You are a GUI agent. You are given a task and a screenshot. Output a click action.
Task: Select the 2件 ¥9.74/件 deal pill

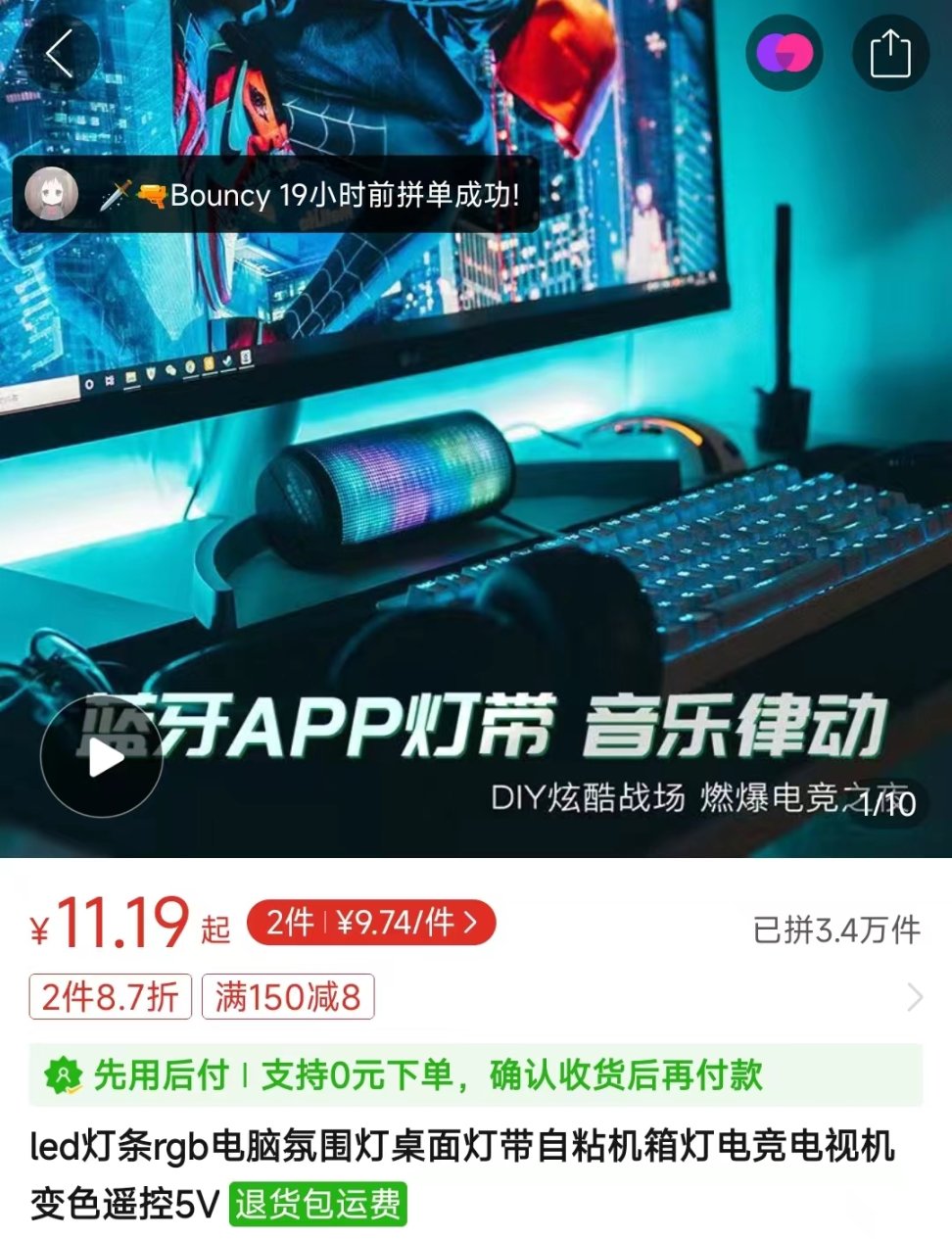(x=371, y=923)
